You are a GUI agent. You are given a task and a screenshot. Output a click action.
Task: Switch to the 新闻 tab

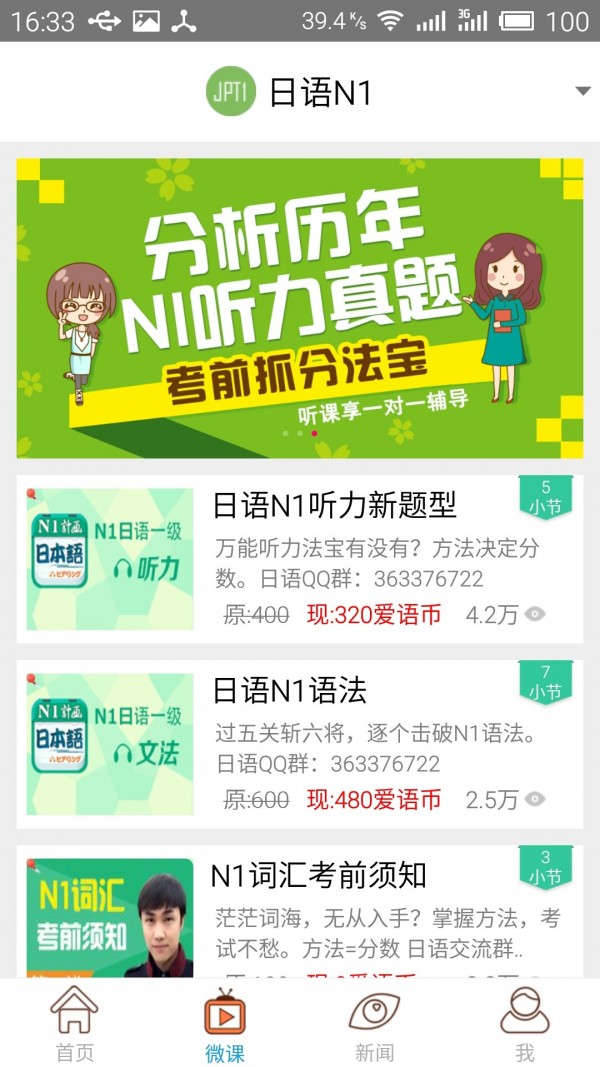[x=374, y=1023]
